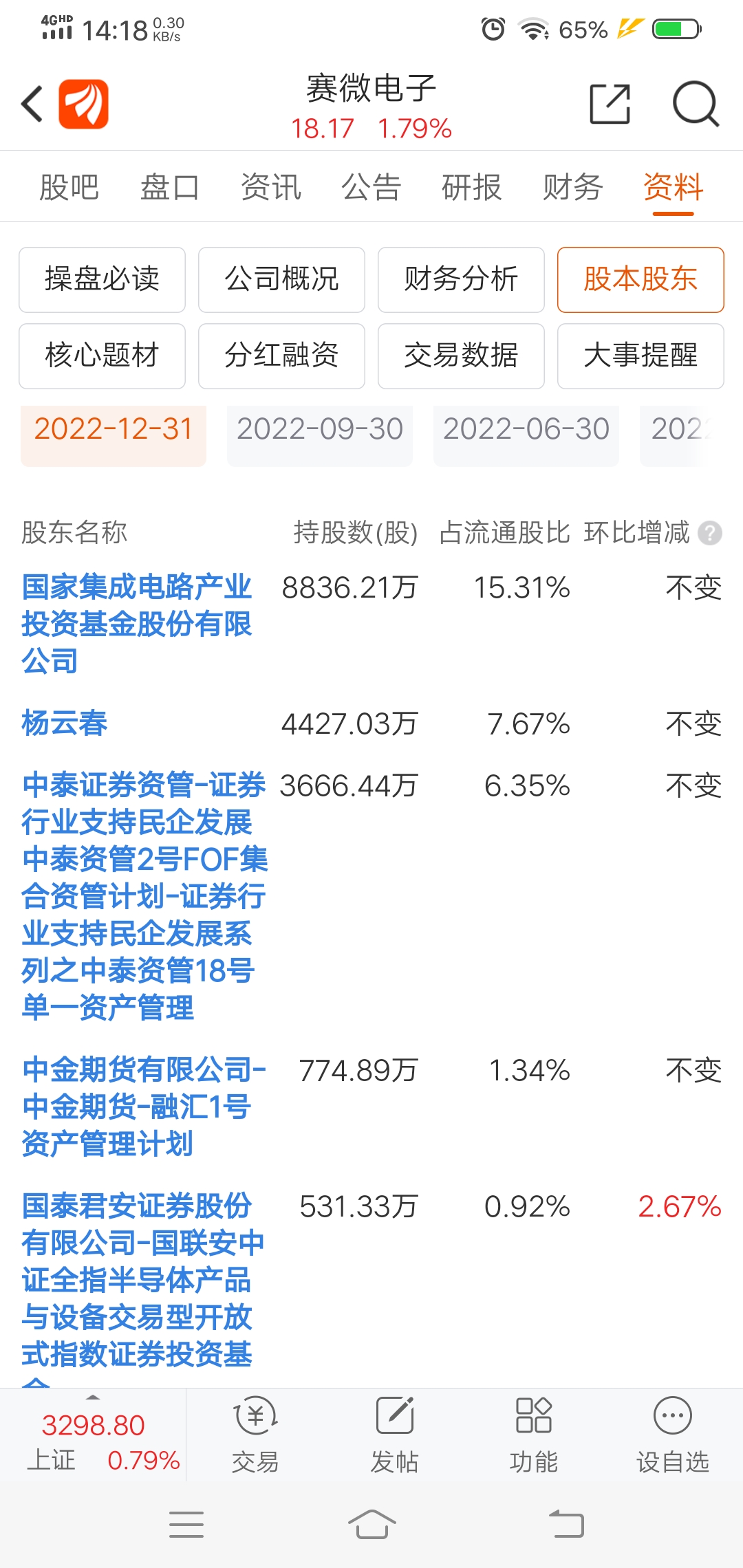
Task: Go back using the top-left arrow
Action: [30, 103]
